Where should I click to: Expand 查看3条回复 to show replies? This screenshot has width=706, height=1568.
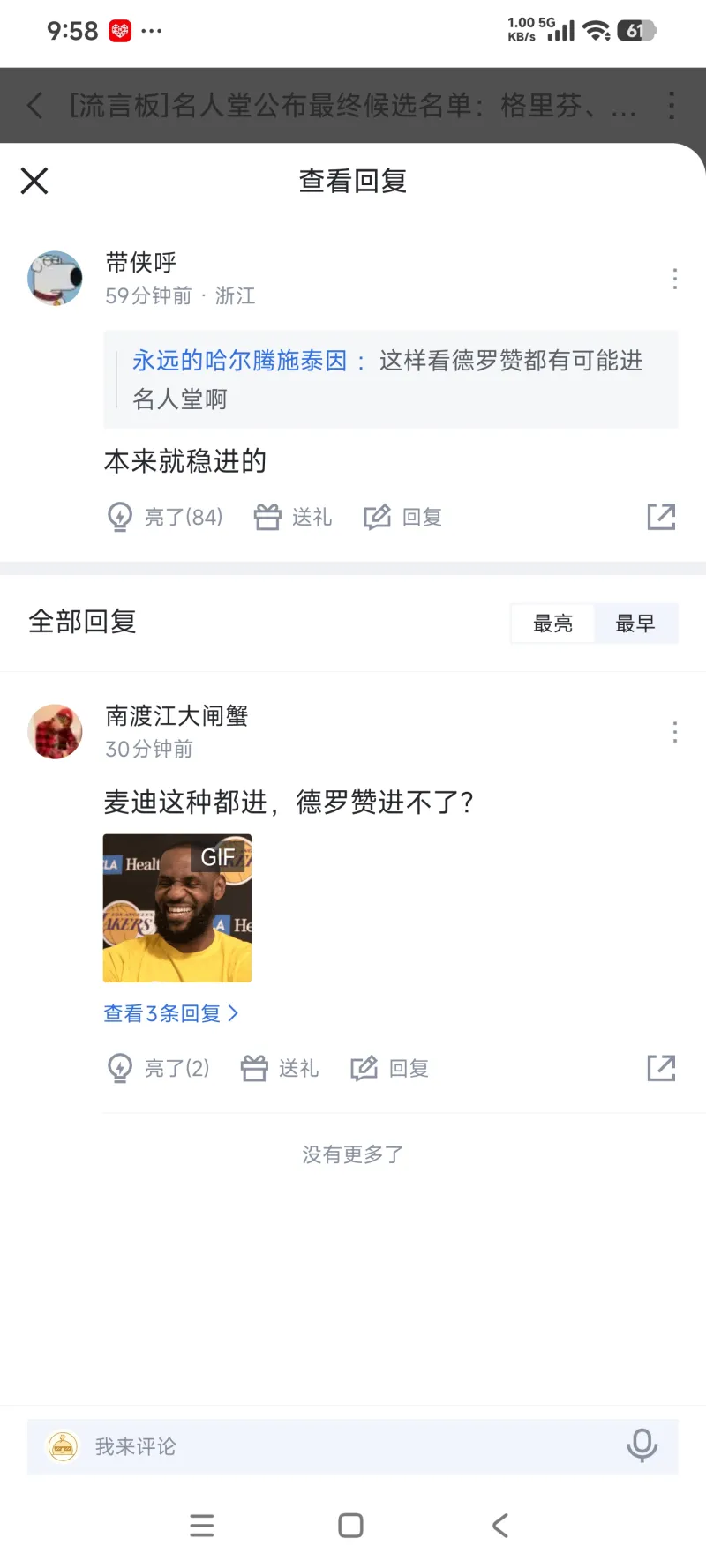tap(169, 1013)
